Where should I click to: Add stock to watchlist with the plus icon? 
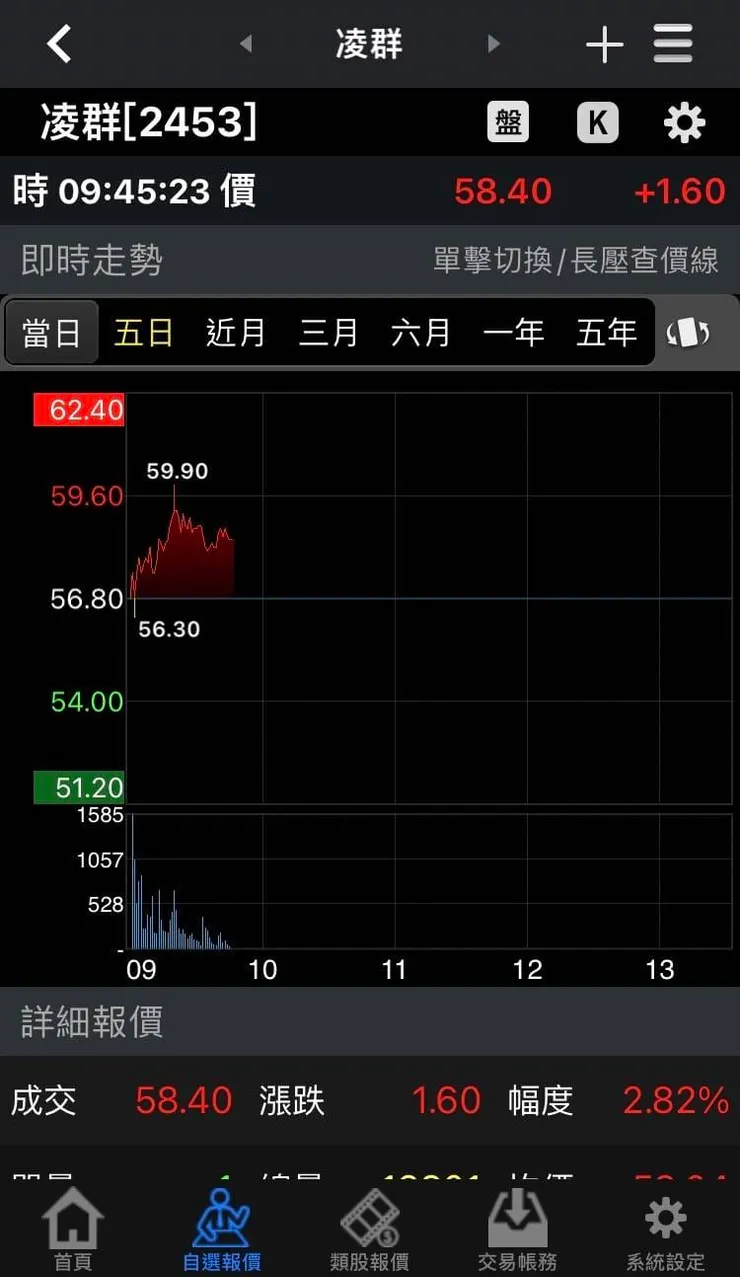[604, 44]
